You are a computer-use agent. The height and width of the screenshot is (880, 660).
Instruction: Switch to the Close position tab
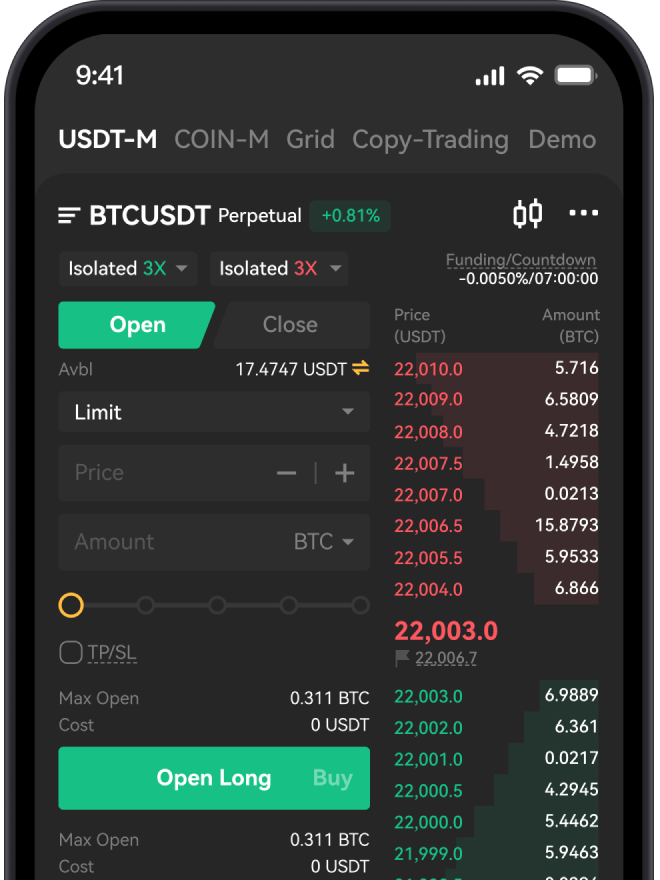click(290, 325)
